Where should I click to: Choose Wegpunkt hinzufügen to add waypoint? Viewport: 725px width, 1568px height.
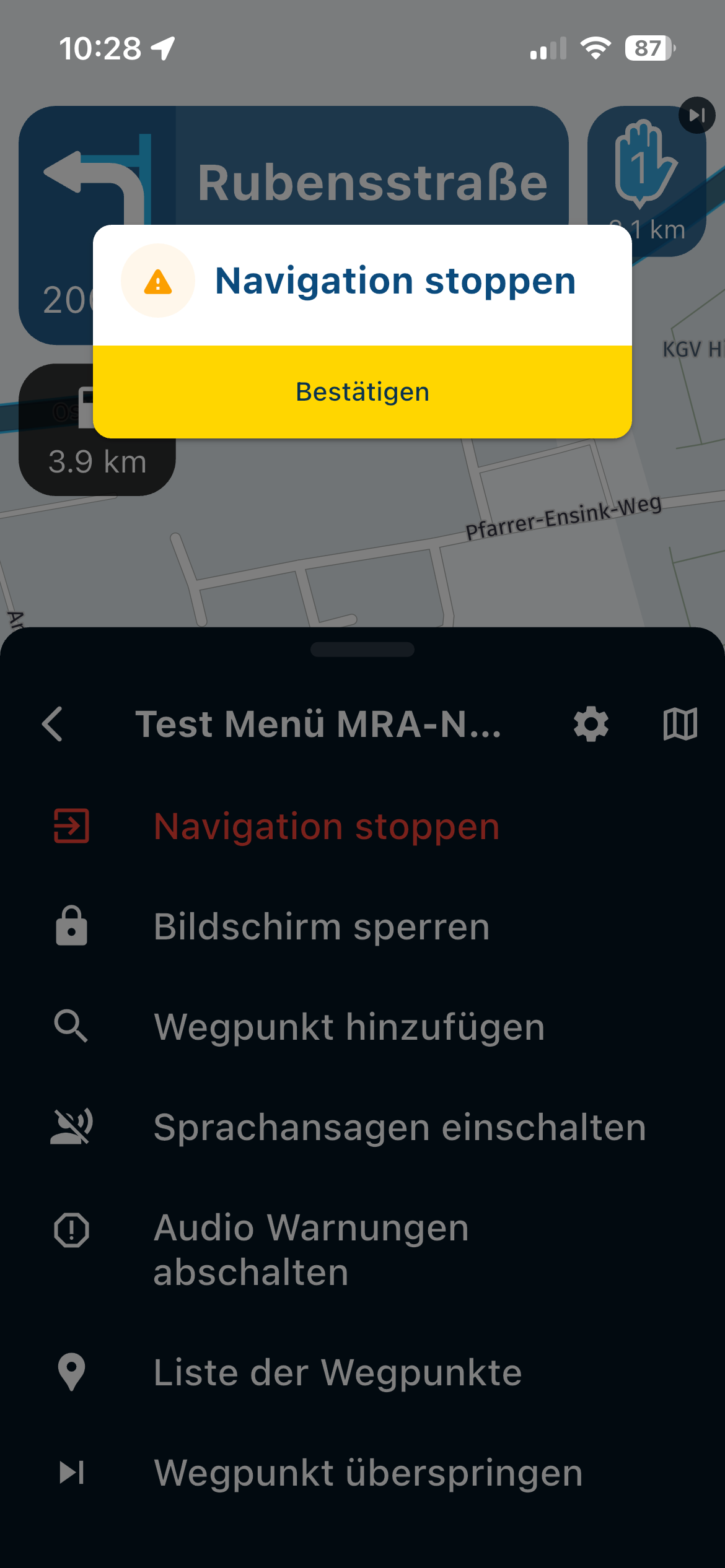point(348,1027)
